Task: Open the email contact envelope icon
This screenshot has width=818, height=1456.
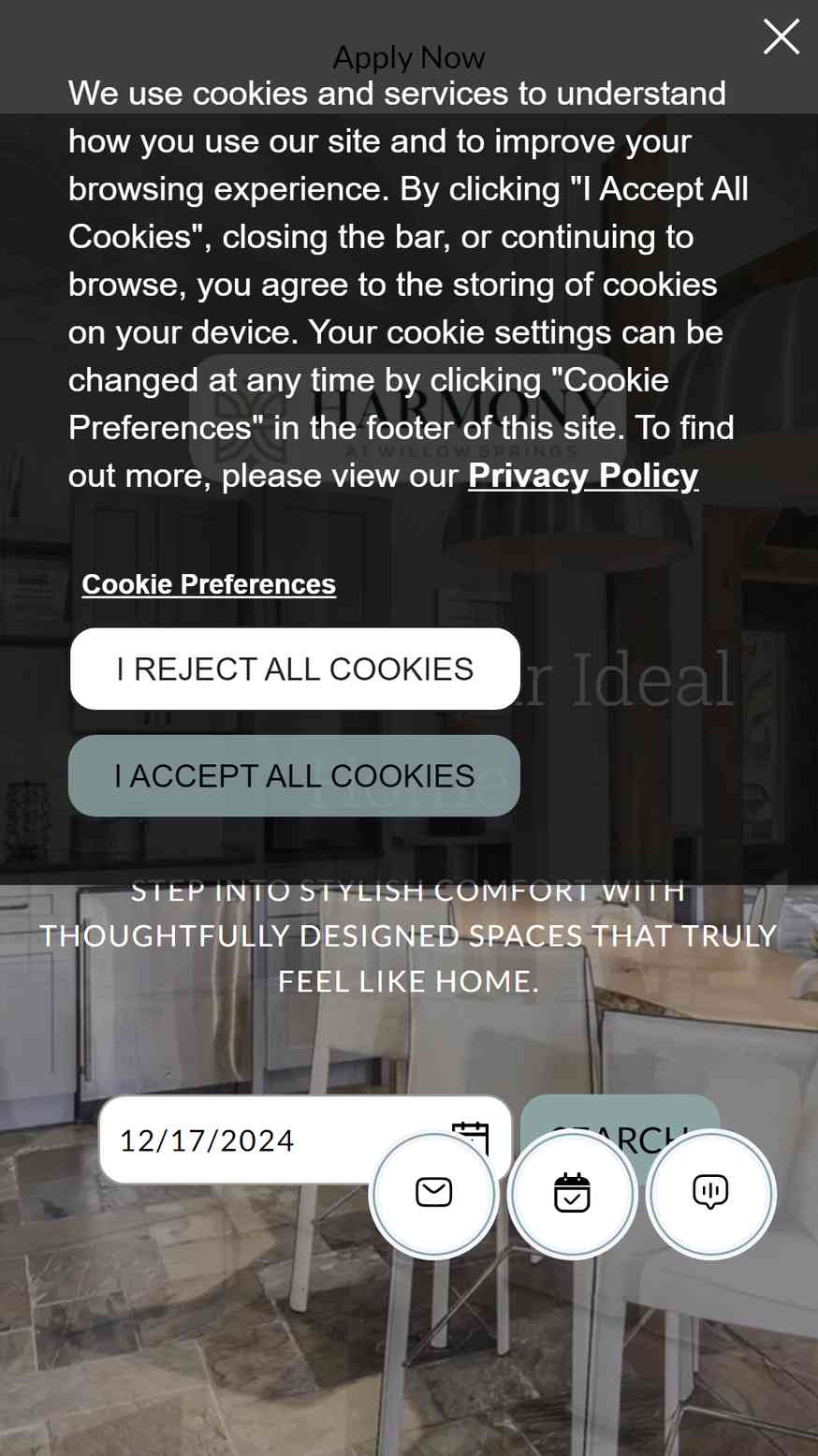Action: [433, 1194]
